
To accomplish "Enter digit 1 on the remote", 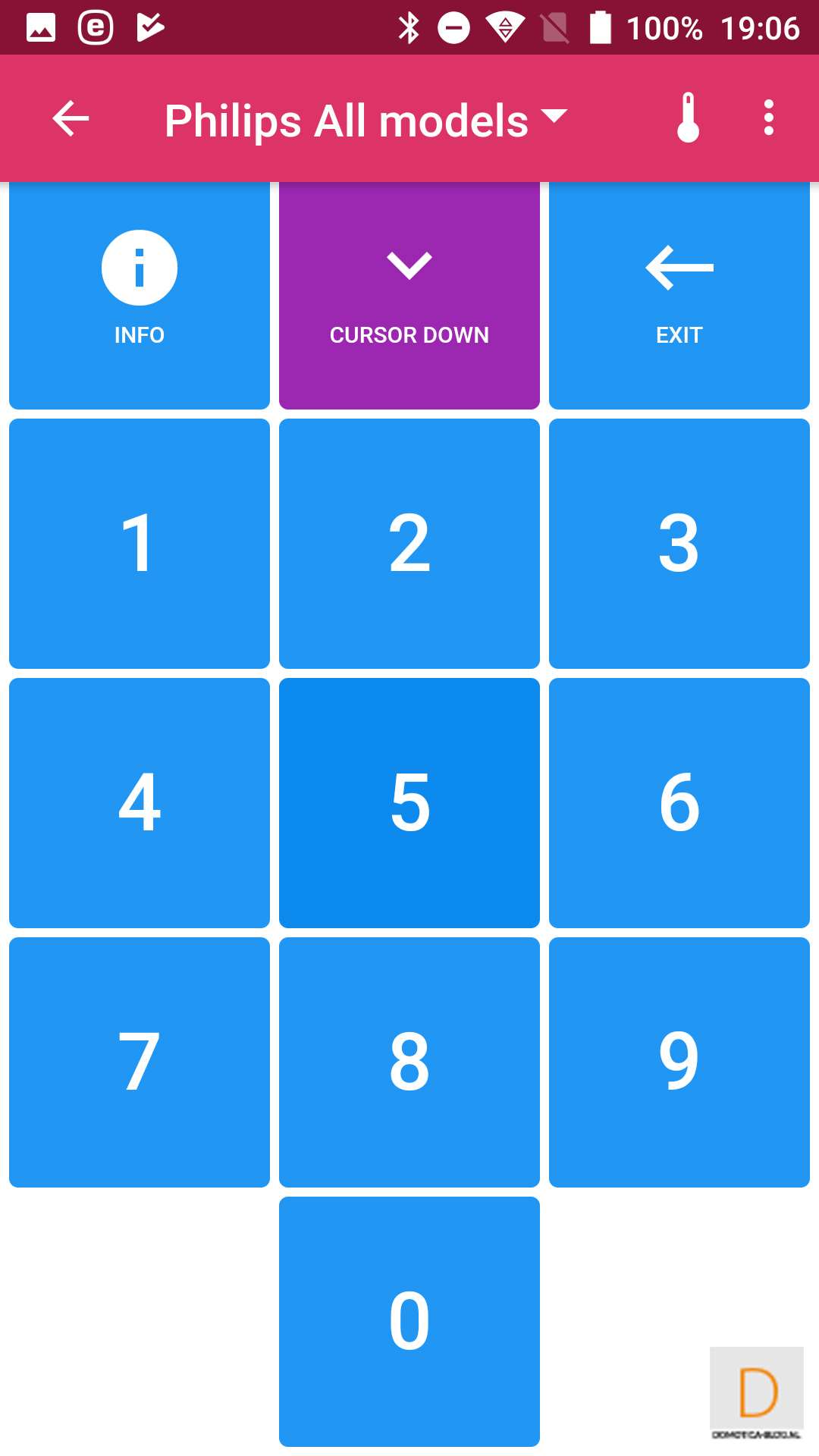I will click(x=140, y=543).
